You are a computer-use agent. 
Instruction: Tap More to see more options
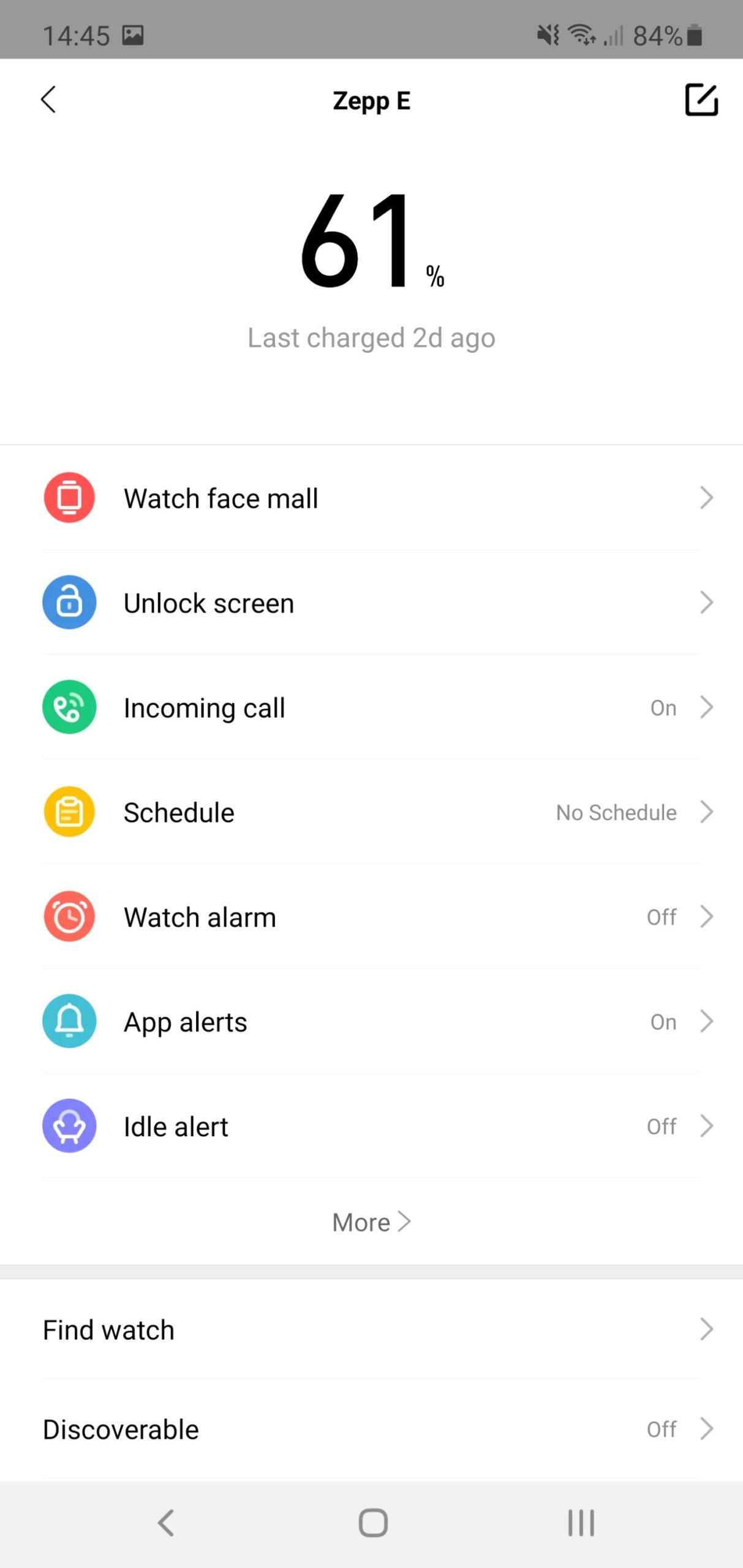pos(371,1223)
